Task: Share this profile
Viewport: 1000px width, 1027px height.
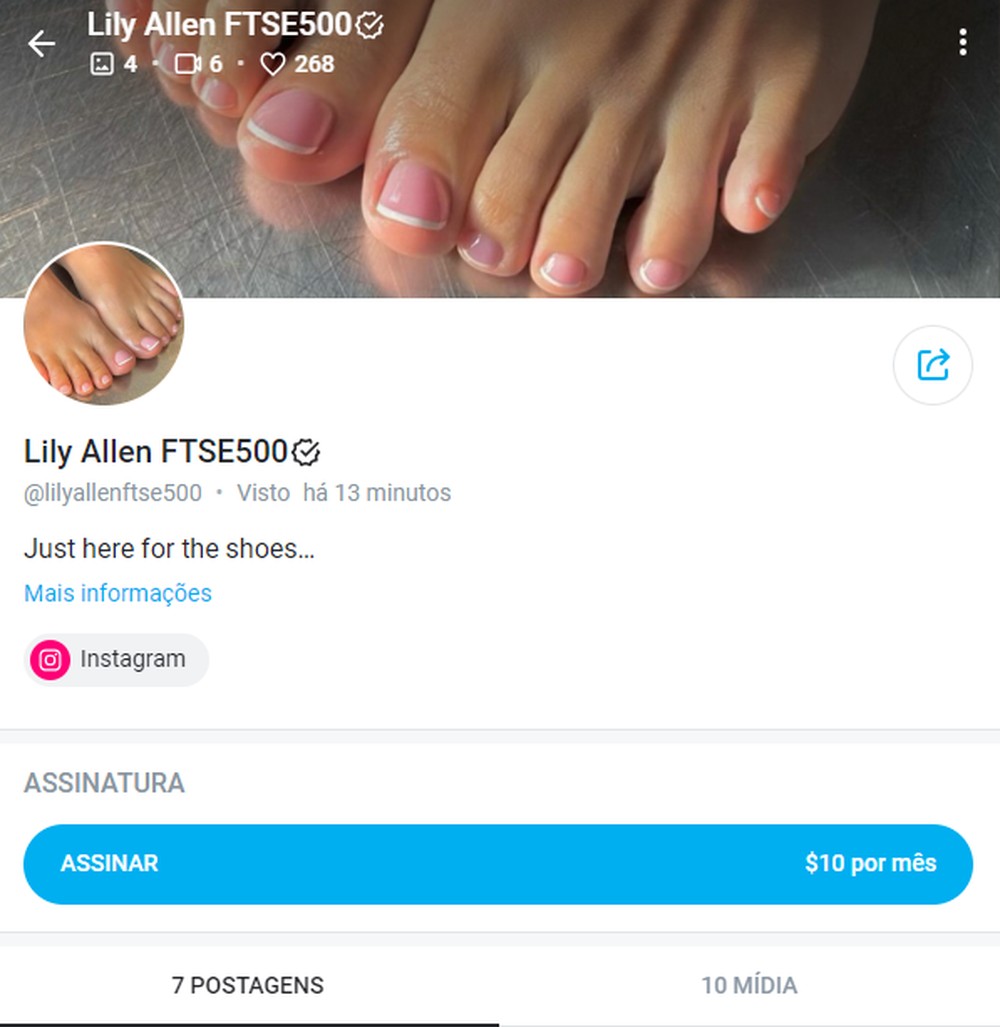Action: coord(932,365)
